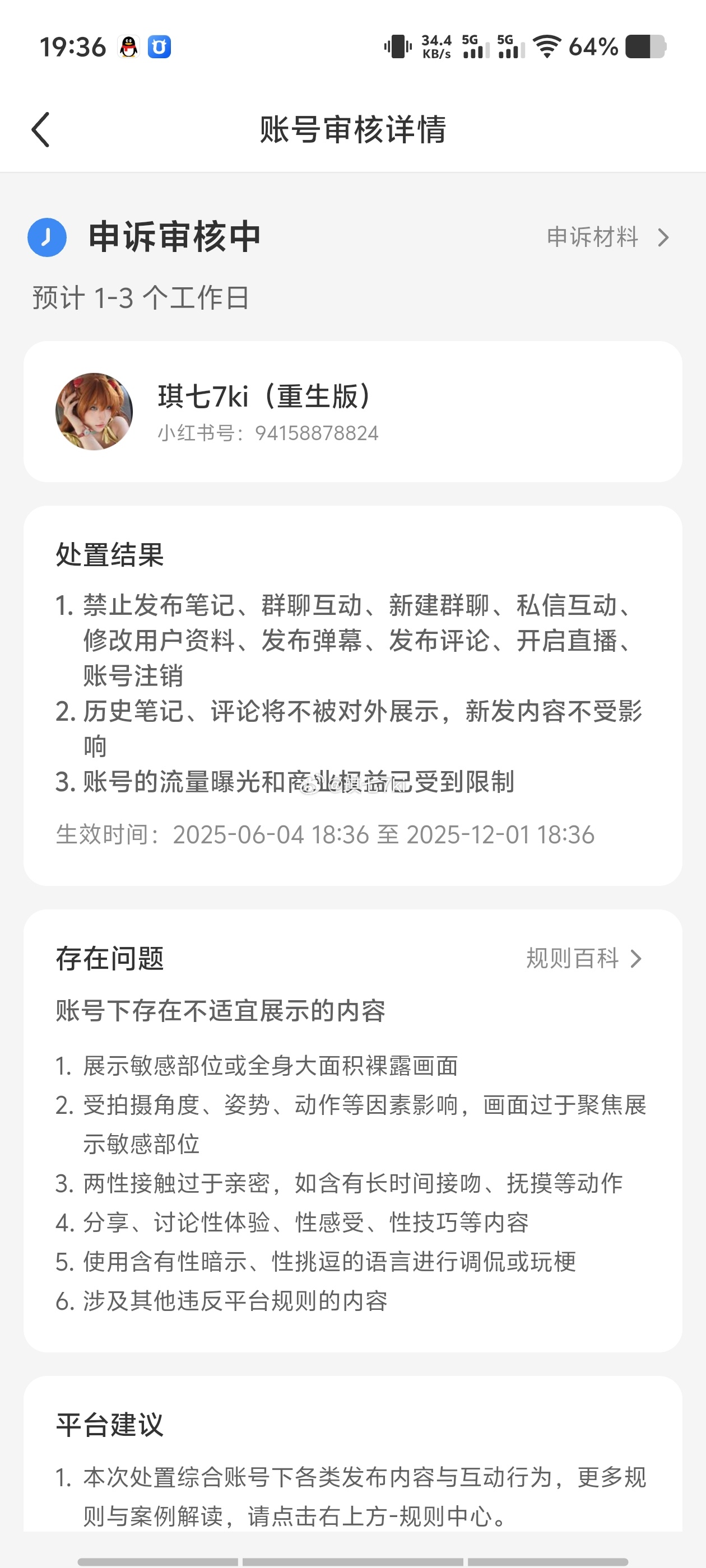
Task: Open the 规则百科 rules encyclopedia
Action: click(x=583, y=959)
